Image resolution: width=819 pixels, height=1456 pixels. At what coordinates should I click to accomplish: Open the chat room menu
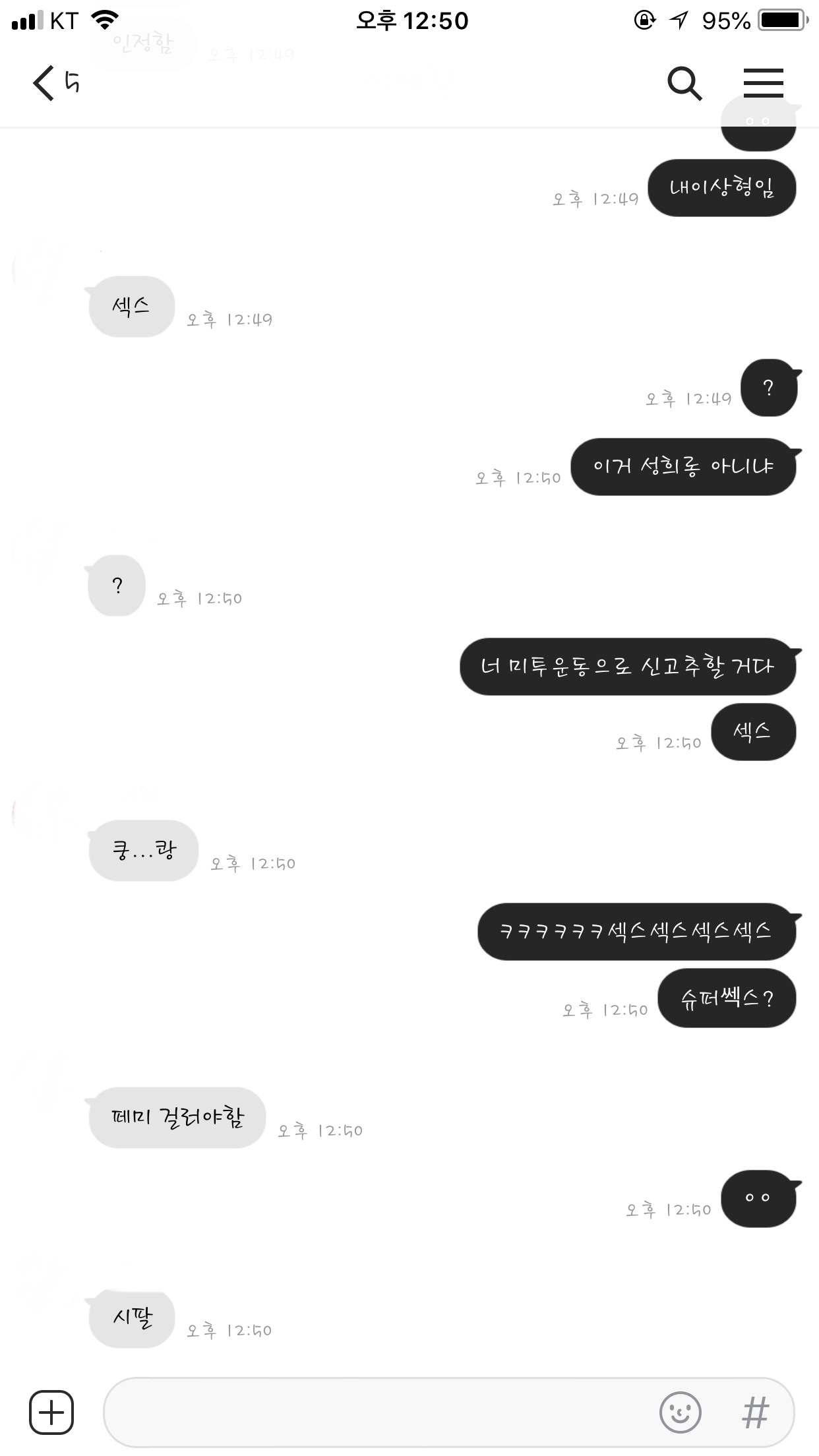coord(763,84)
